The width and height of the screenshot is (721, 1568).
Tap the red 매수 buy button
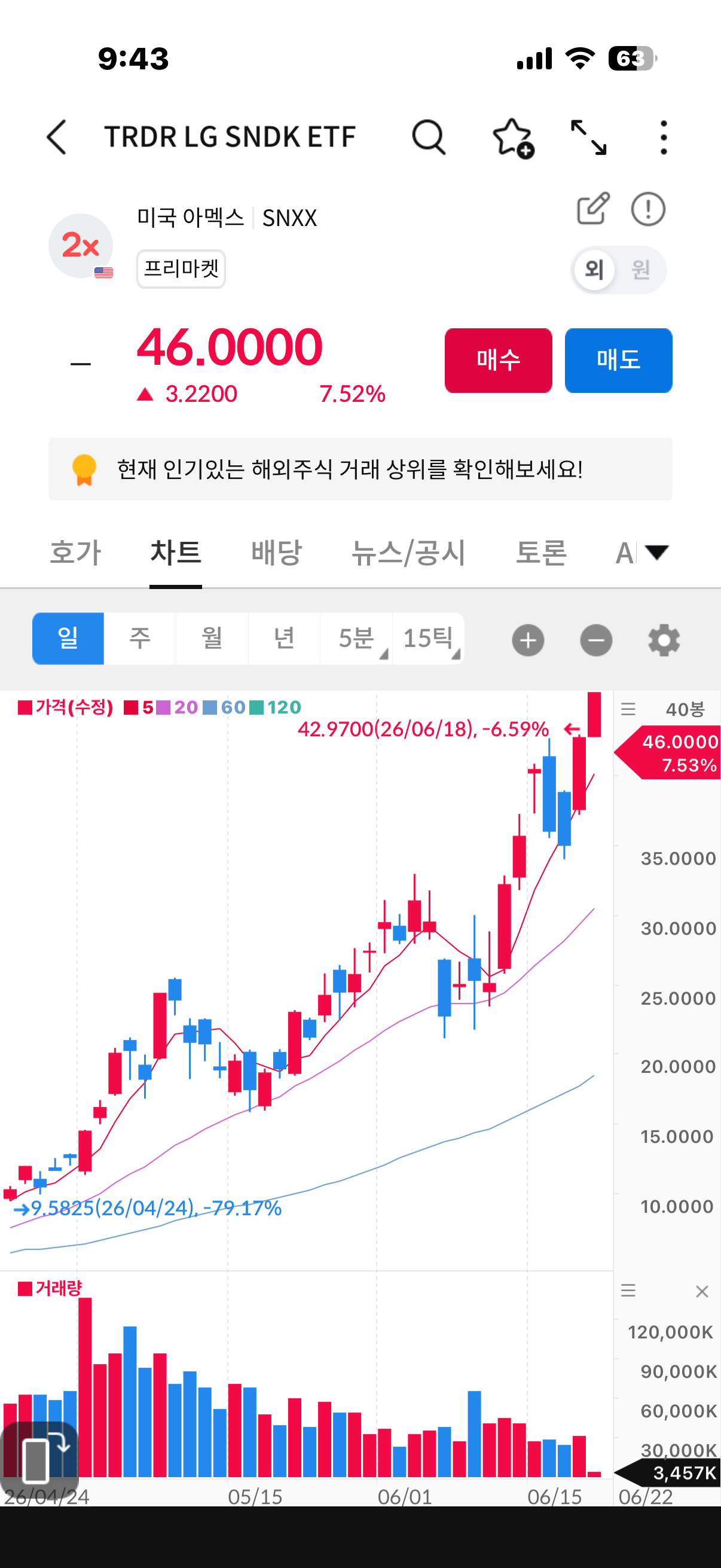(x=499, y=361)
